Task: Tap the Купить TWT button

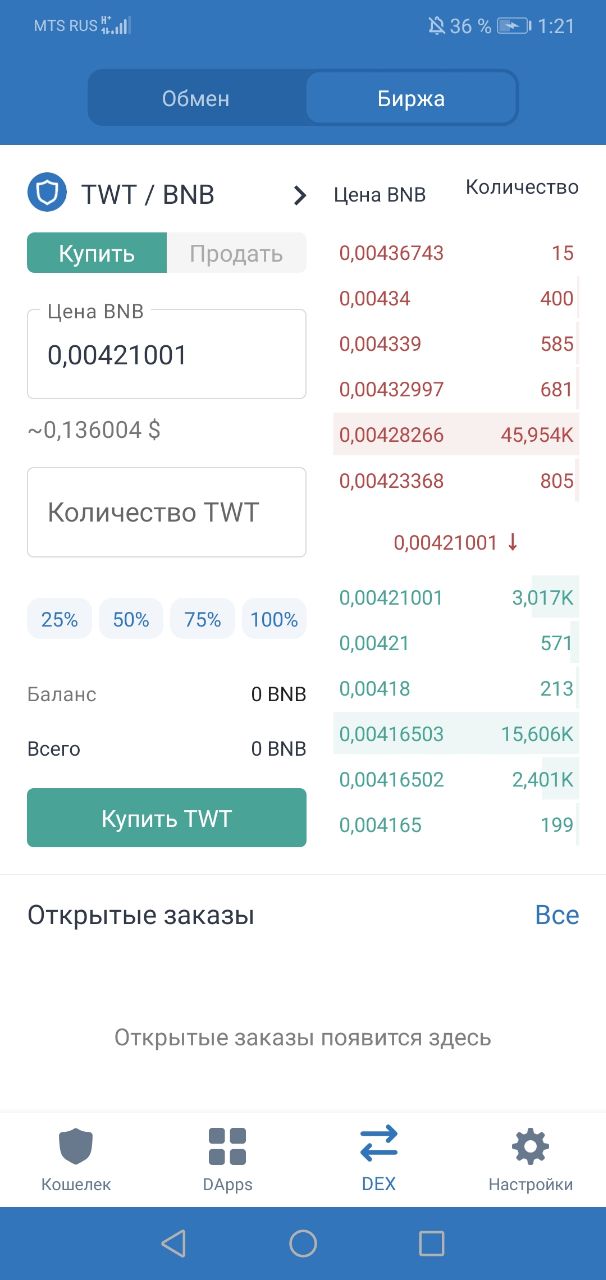Action: (x=166, y=818)
